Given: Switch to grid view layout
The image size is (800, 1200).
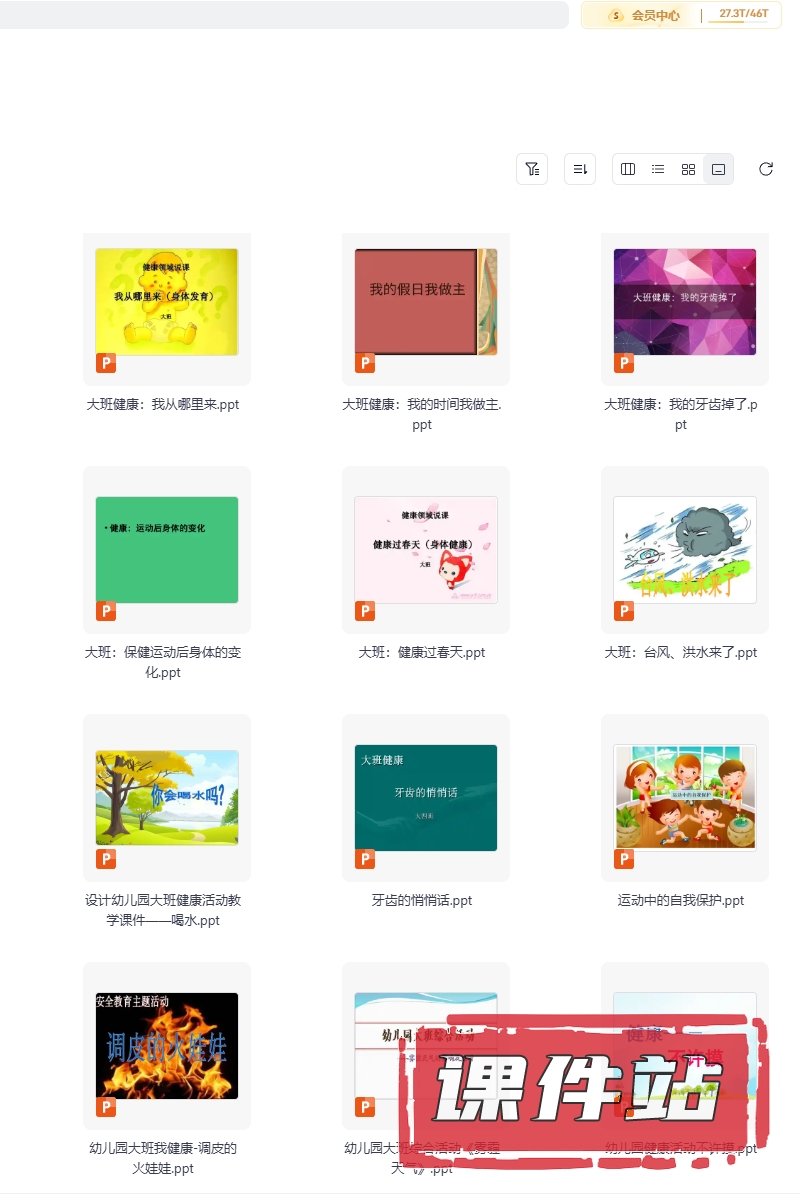Looking at the screenshot, I should [688, 169].
